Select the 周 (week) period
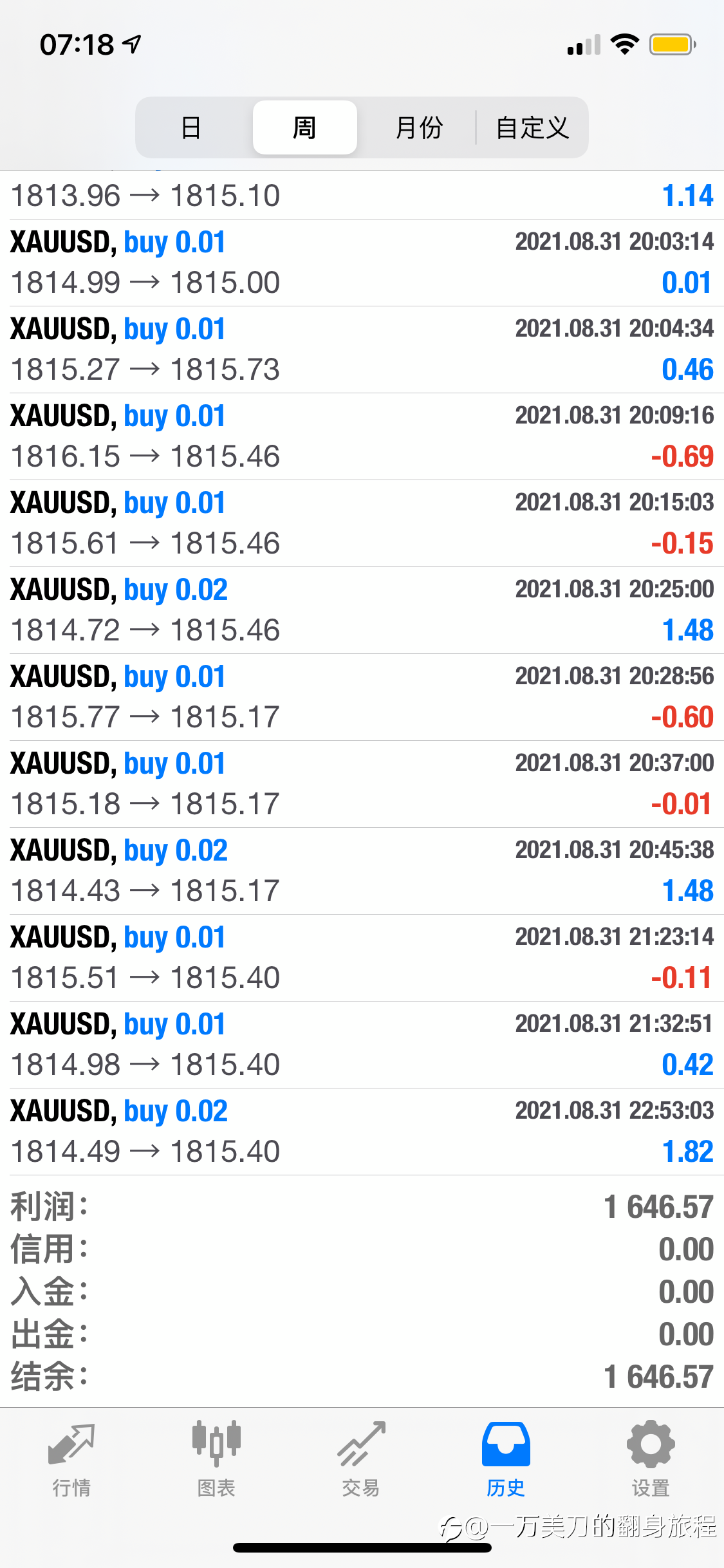Screen dimensions: 724x1568 (x=304, y=127)
